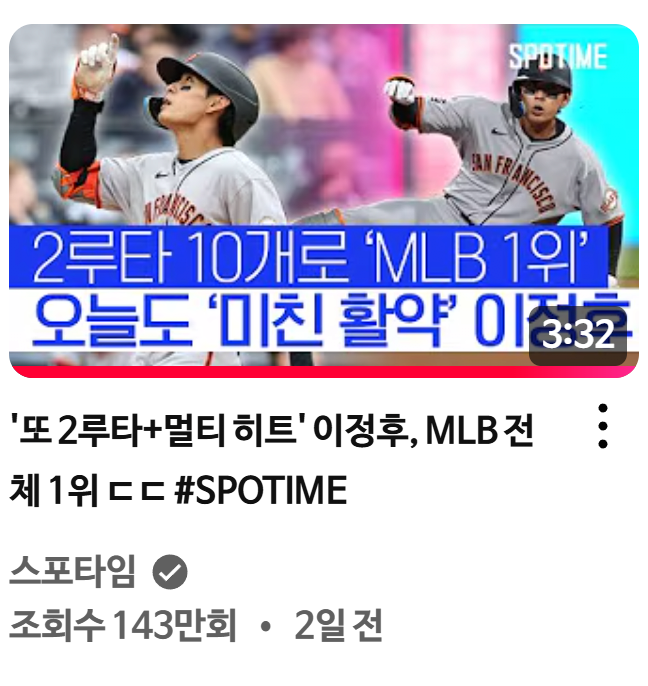Visit the 스포타임 channel
Viewport: 648px width, 686px height.
pyautogui.click(x=72, y=573)
